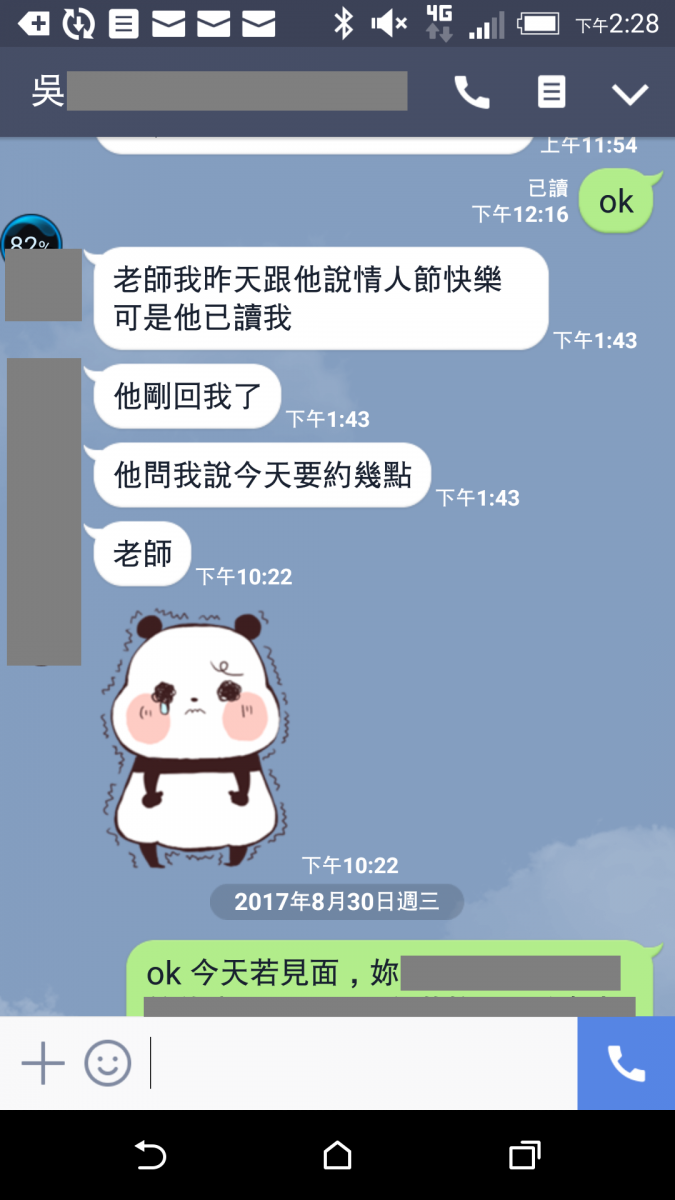Open the crying panda sticker
The height and width of the screenshot is (1200, 675).
pyautogui.click(x=194, y=741)
